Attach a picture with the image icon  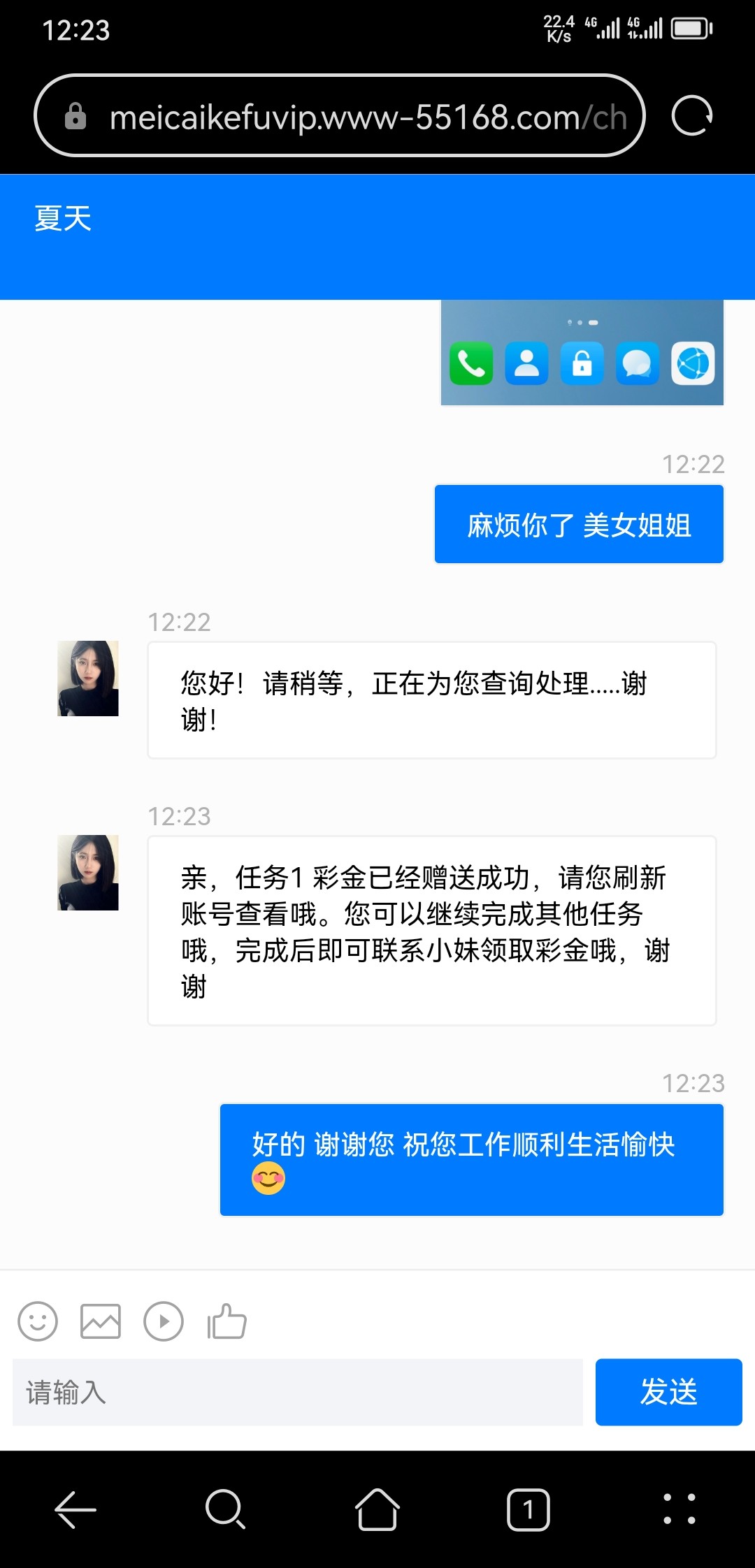[x=101, y=1321]
